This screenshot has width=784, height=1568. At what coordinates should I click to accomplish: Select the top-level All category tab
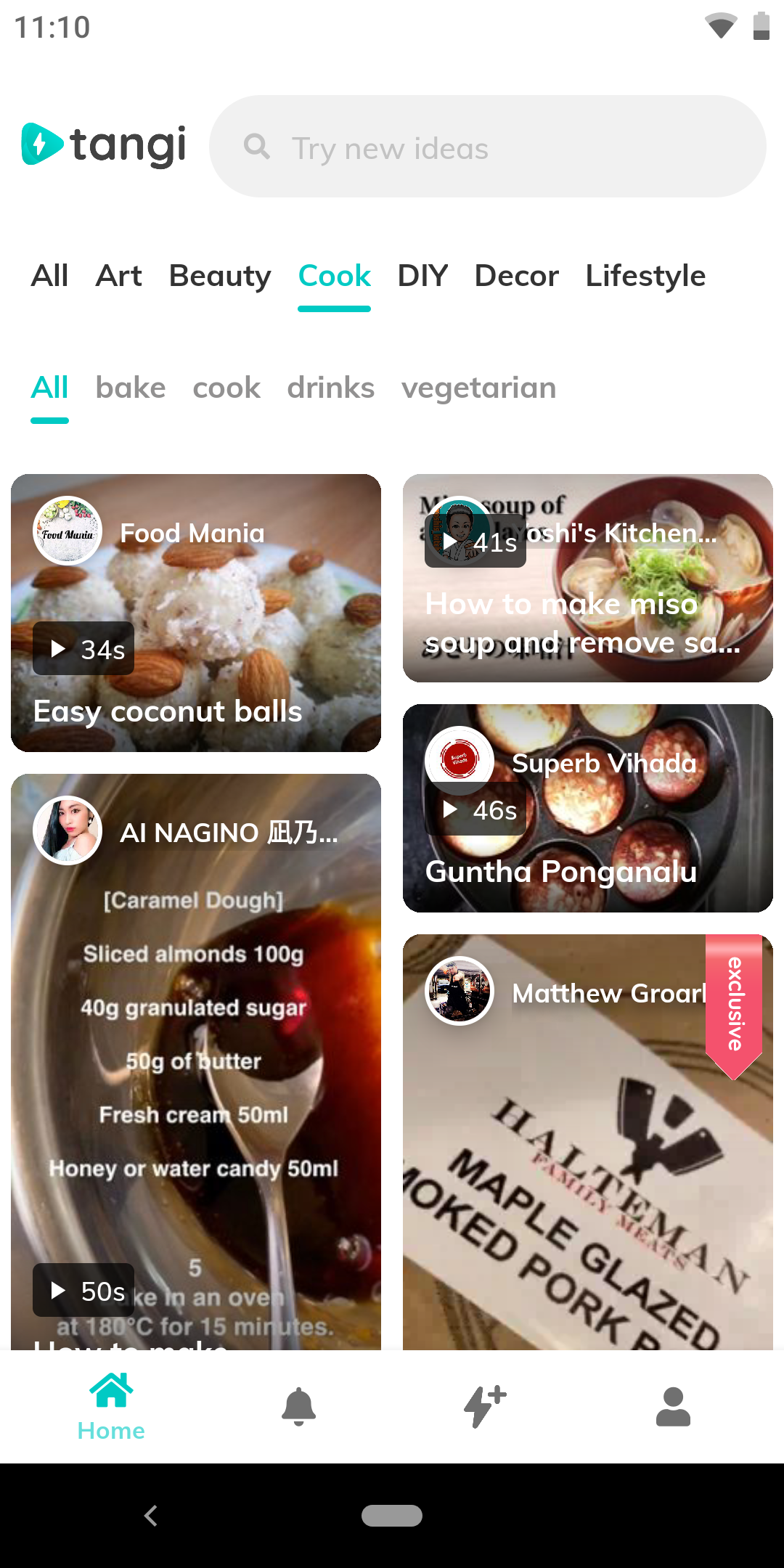click(49, 277)
